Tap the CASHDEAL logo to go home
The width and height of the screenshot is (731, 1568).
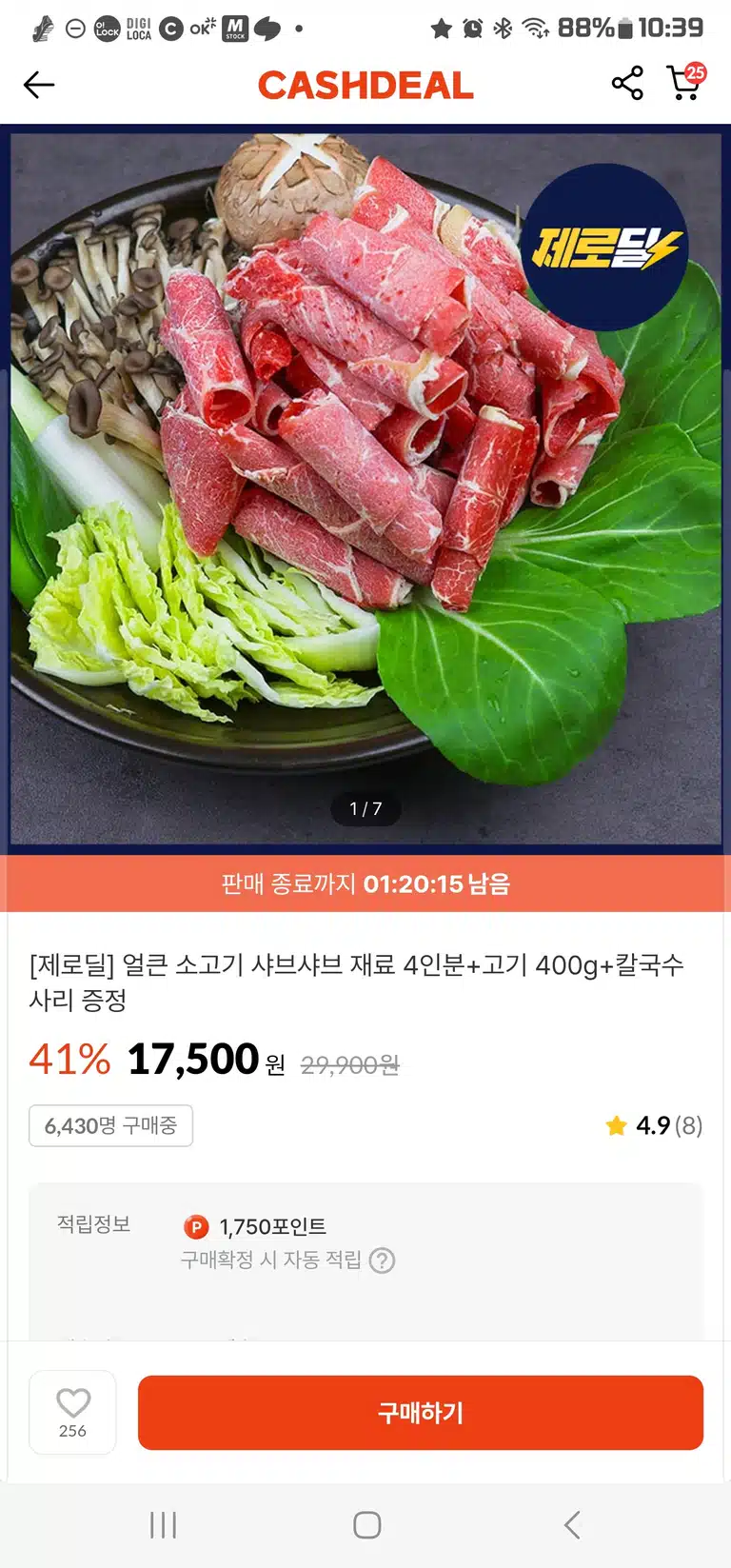tap(365, 86)
